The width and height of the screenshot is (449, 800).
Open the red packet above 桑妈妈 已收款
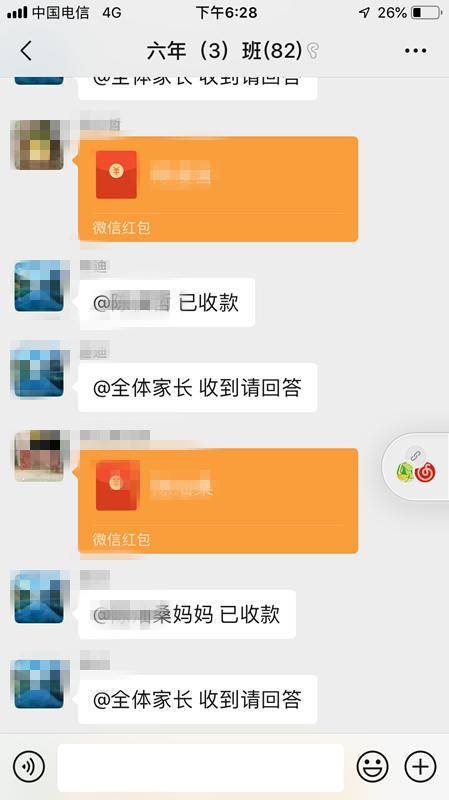click(x=218, y=501)
